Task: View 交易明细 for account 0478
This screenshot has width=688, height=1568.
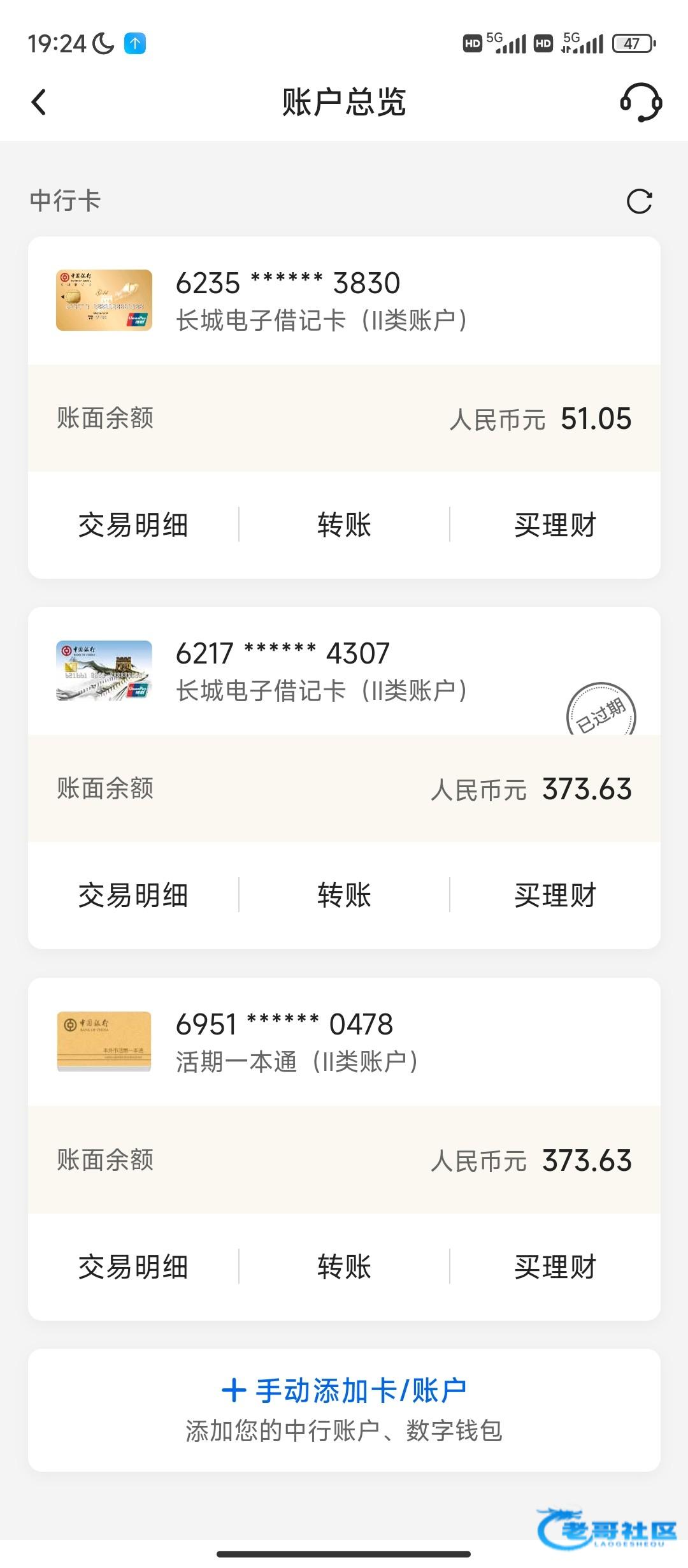Action: pos(133,1267)
